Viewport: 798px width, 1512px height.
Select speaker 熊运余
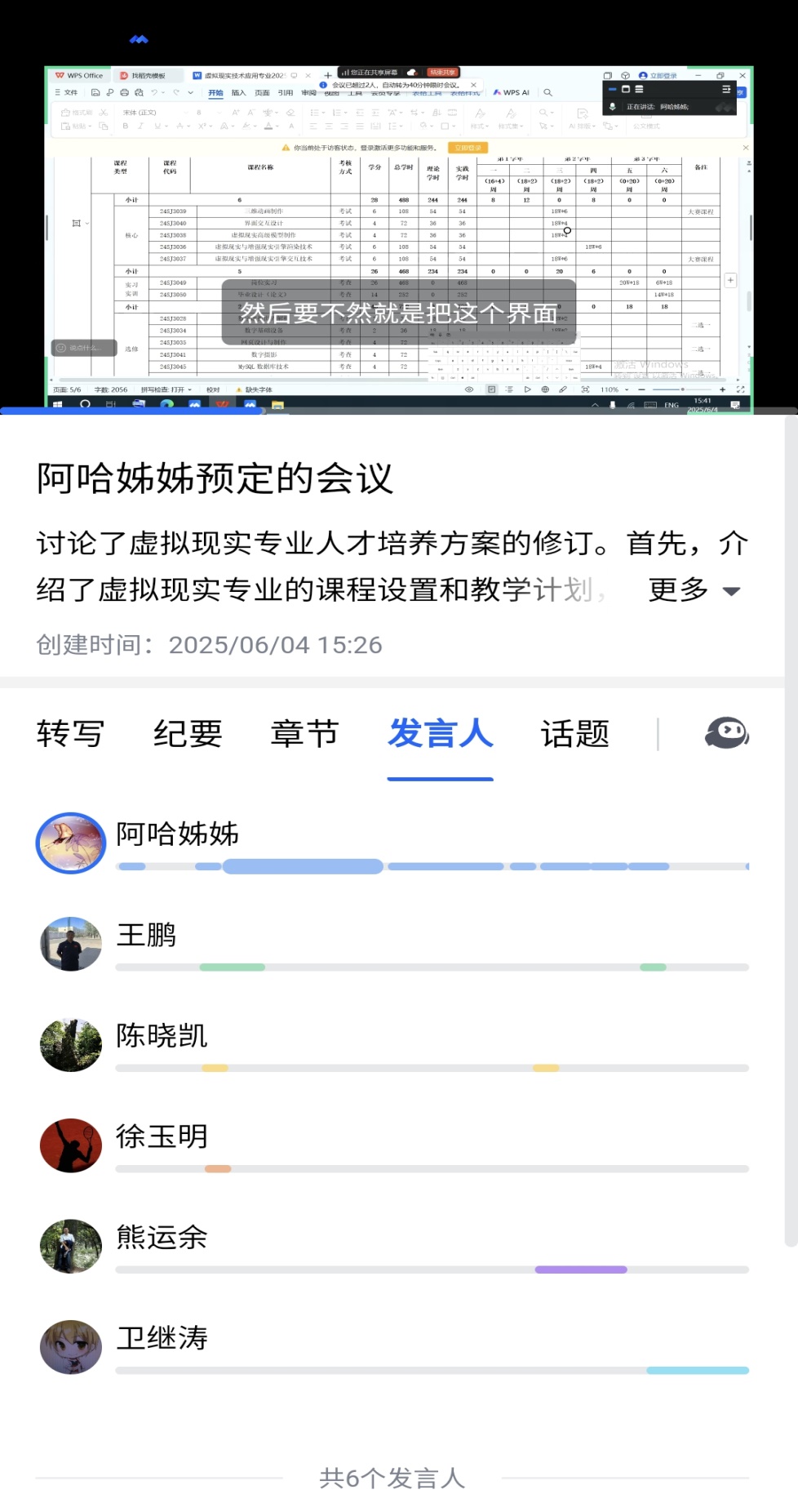point(162,1237)
